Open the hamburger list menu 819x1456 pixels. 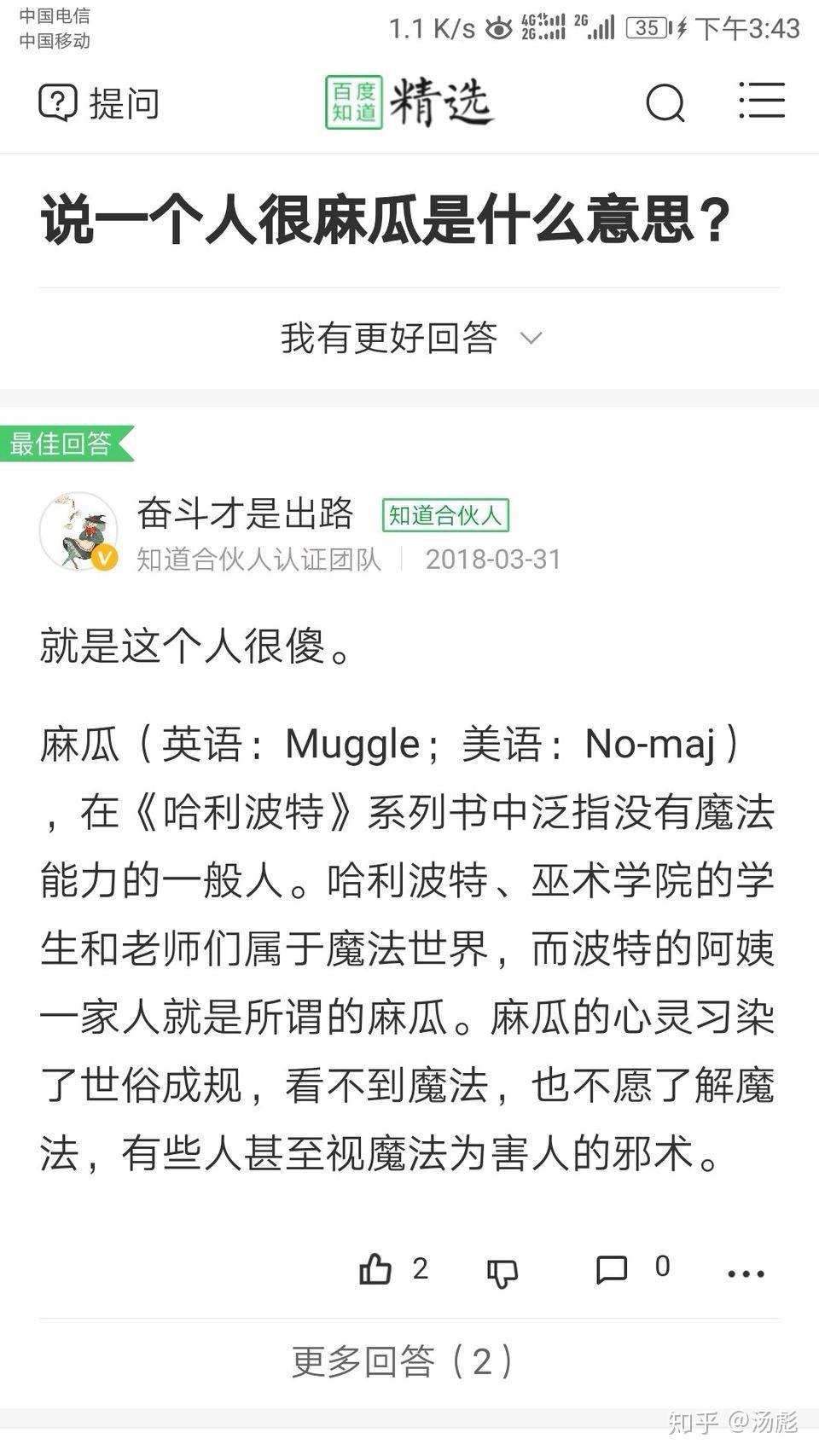761,102
